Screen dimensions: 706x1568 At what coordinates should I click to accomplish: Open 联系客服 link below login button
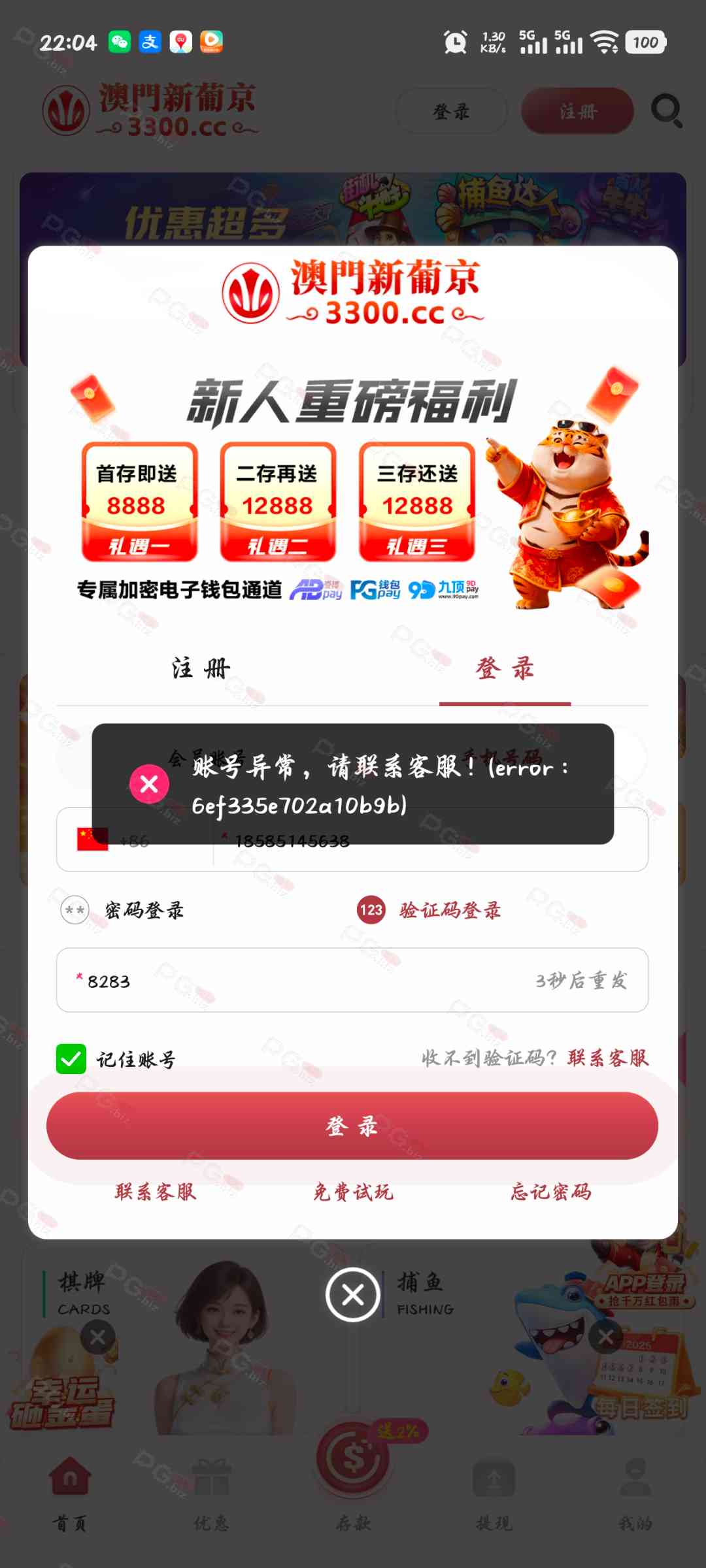click(156, 1192)
